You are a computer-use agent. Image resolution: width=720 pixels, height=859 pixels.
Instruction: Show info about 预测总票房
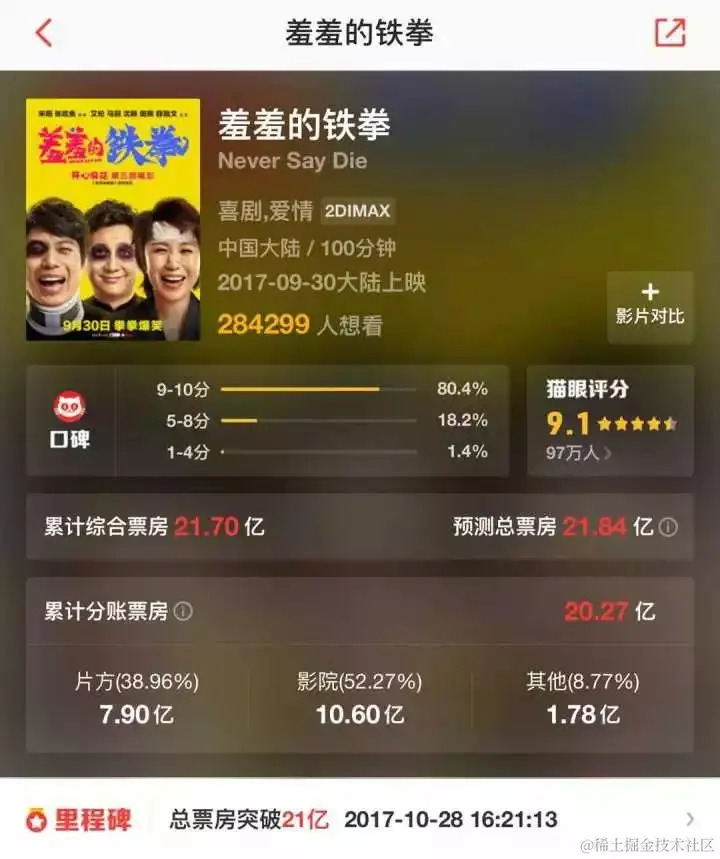click(x=668, y=527)
